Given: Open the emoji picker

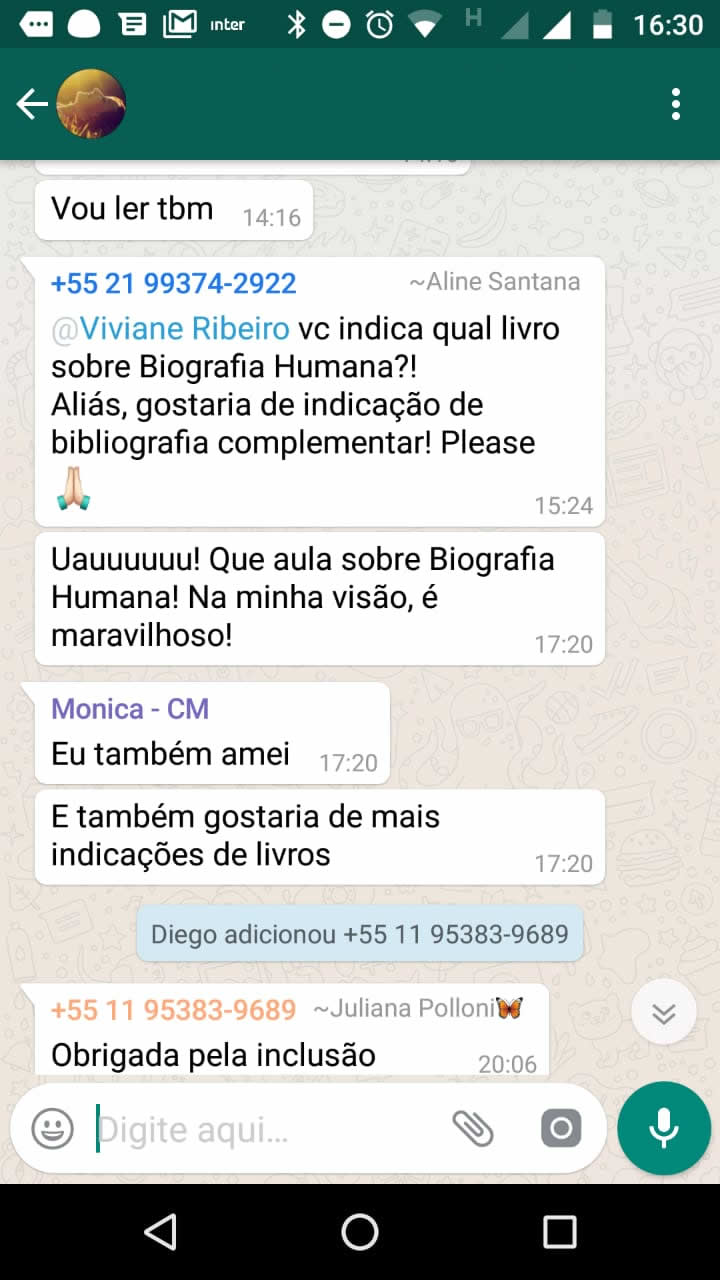Looking at the screenshot, I should pos(53,1129).
